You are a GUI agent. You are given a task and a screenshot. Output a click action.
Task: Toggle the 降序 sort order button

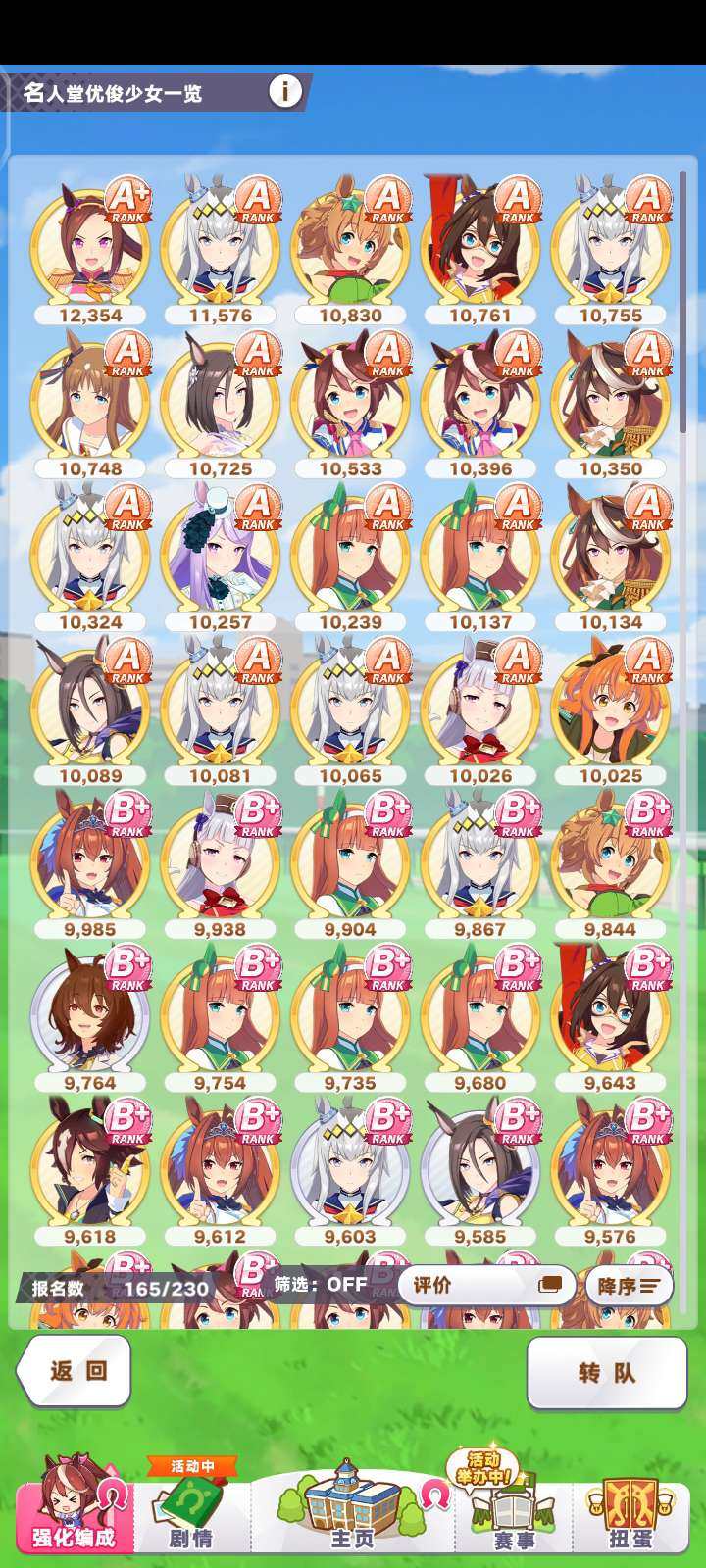click(629, 1285)
